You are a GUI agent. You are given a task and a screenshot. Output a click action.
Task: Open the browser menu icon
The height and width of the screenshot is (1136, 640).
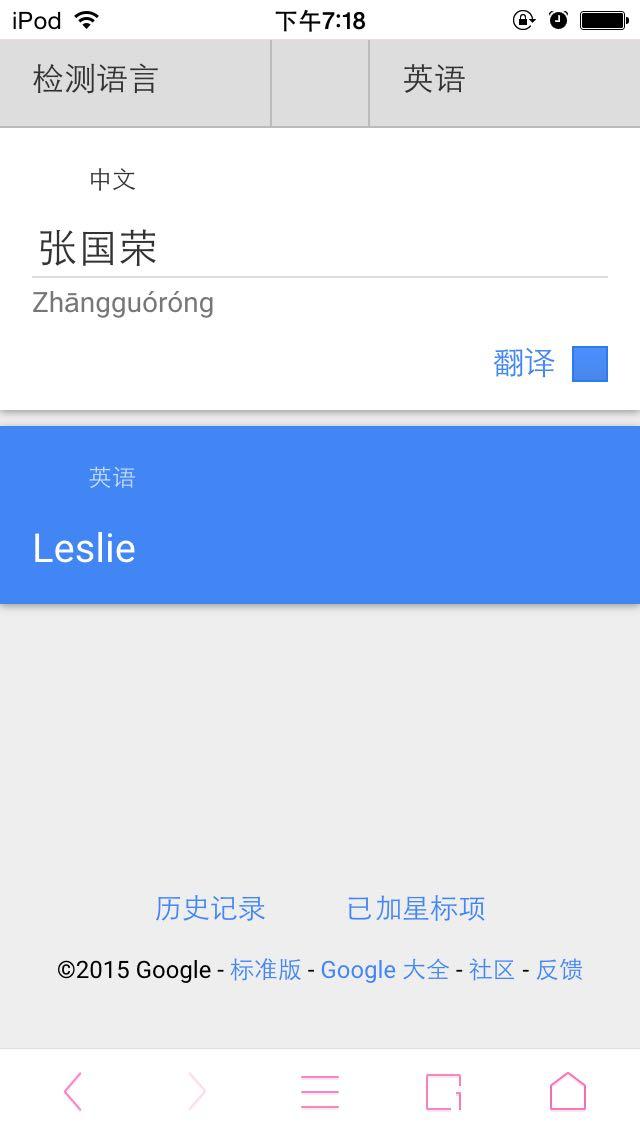tap(320, 1091)
